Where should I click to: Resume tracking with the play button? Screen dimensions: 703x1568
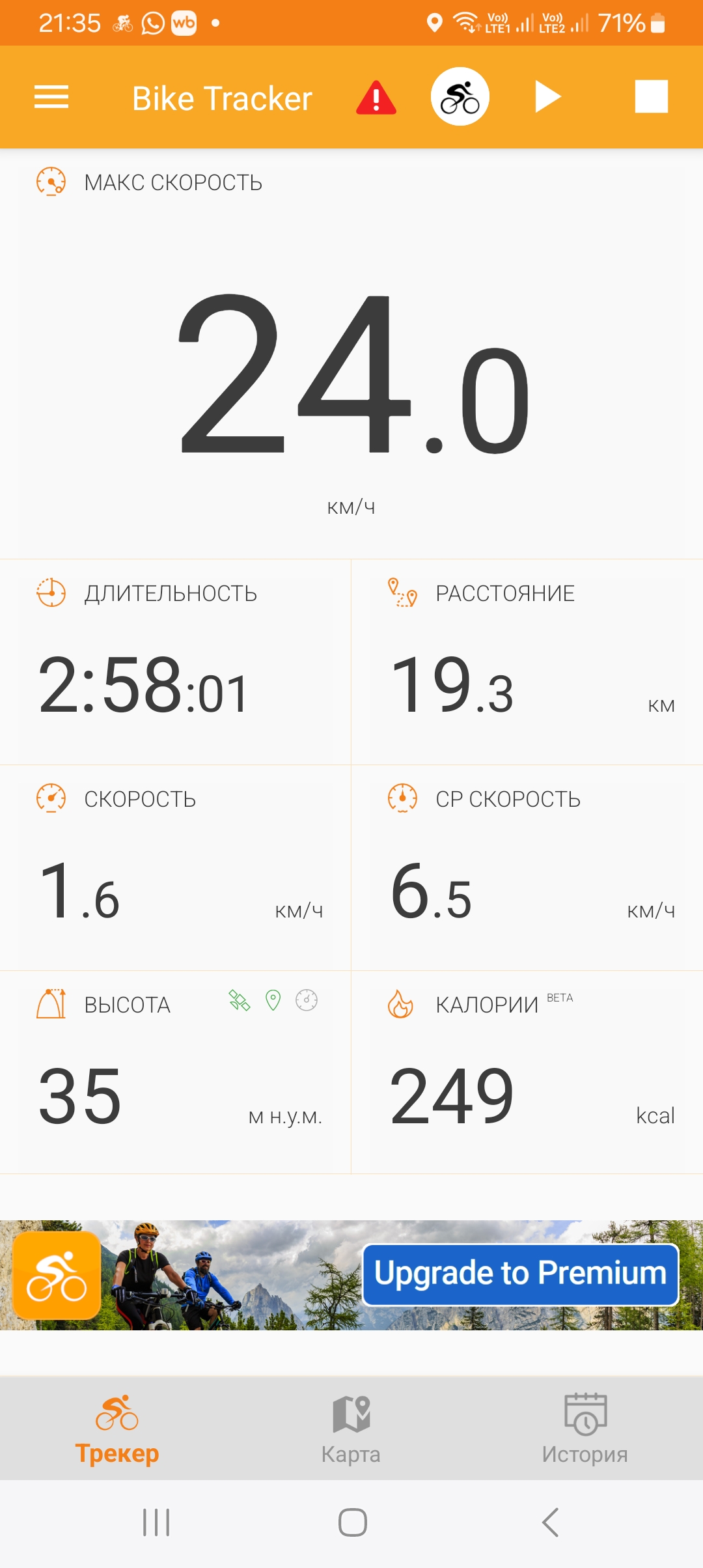(547, 97)
